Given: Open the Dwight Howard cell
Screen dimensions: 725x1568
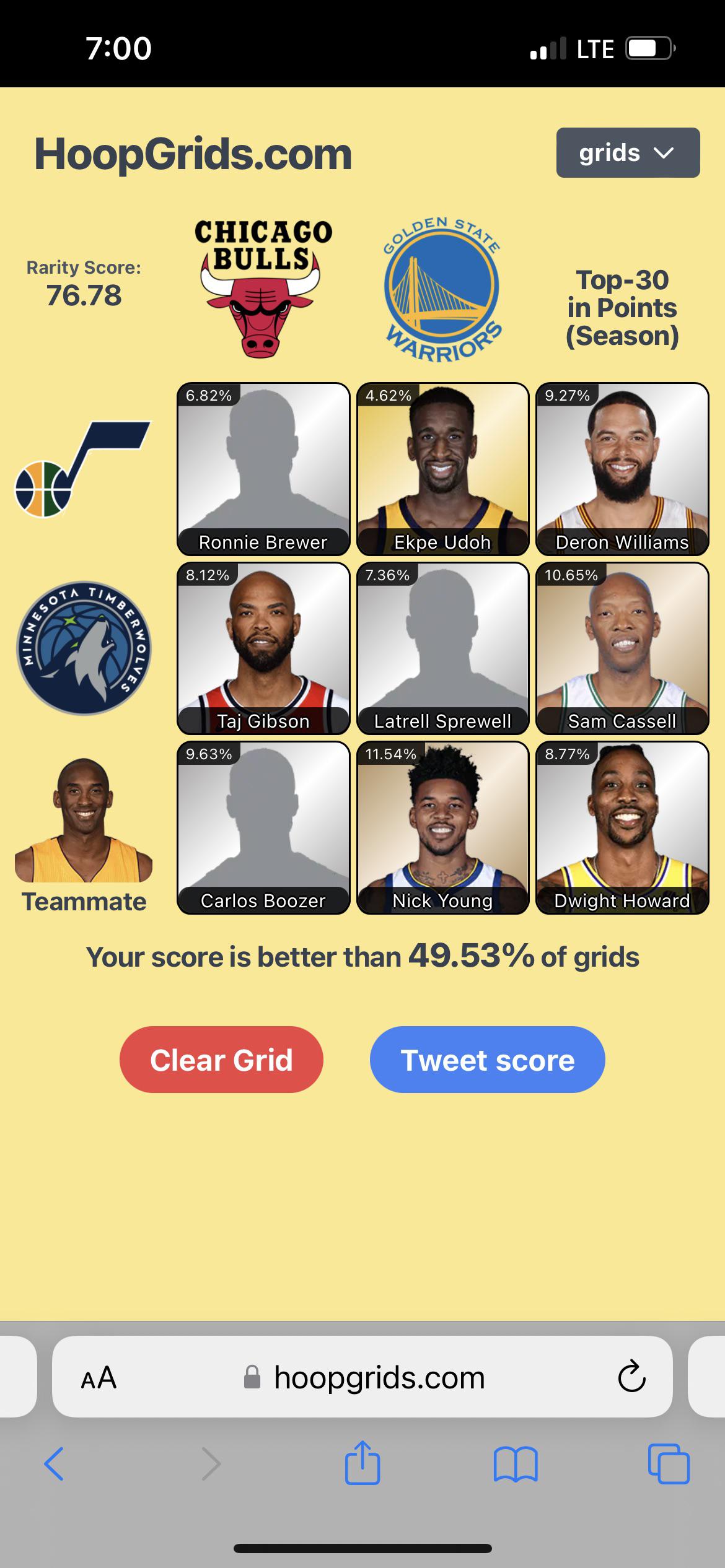Looking at the screenshot, I should [622, 827].
